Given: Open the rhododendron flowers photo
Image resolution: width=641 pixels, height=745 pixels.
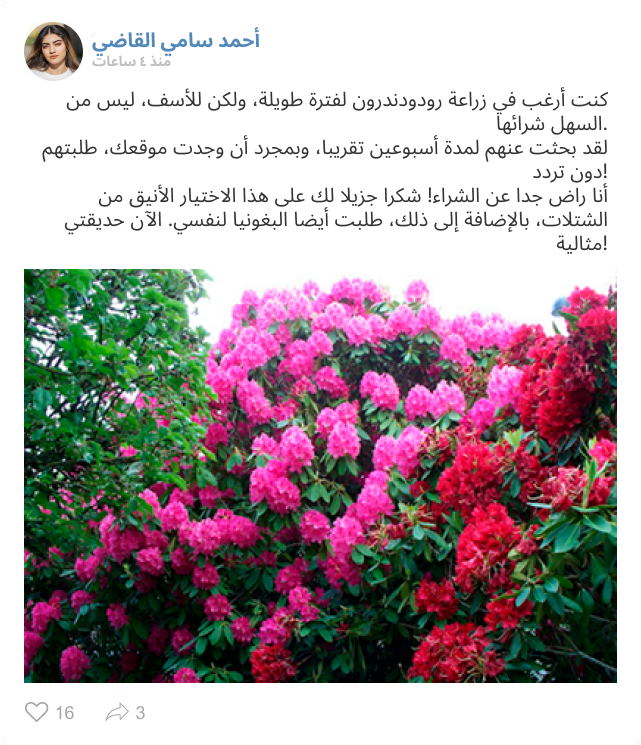Looking at the screenshot, I should pyautogui.click(x=320, y=476).
